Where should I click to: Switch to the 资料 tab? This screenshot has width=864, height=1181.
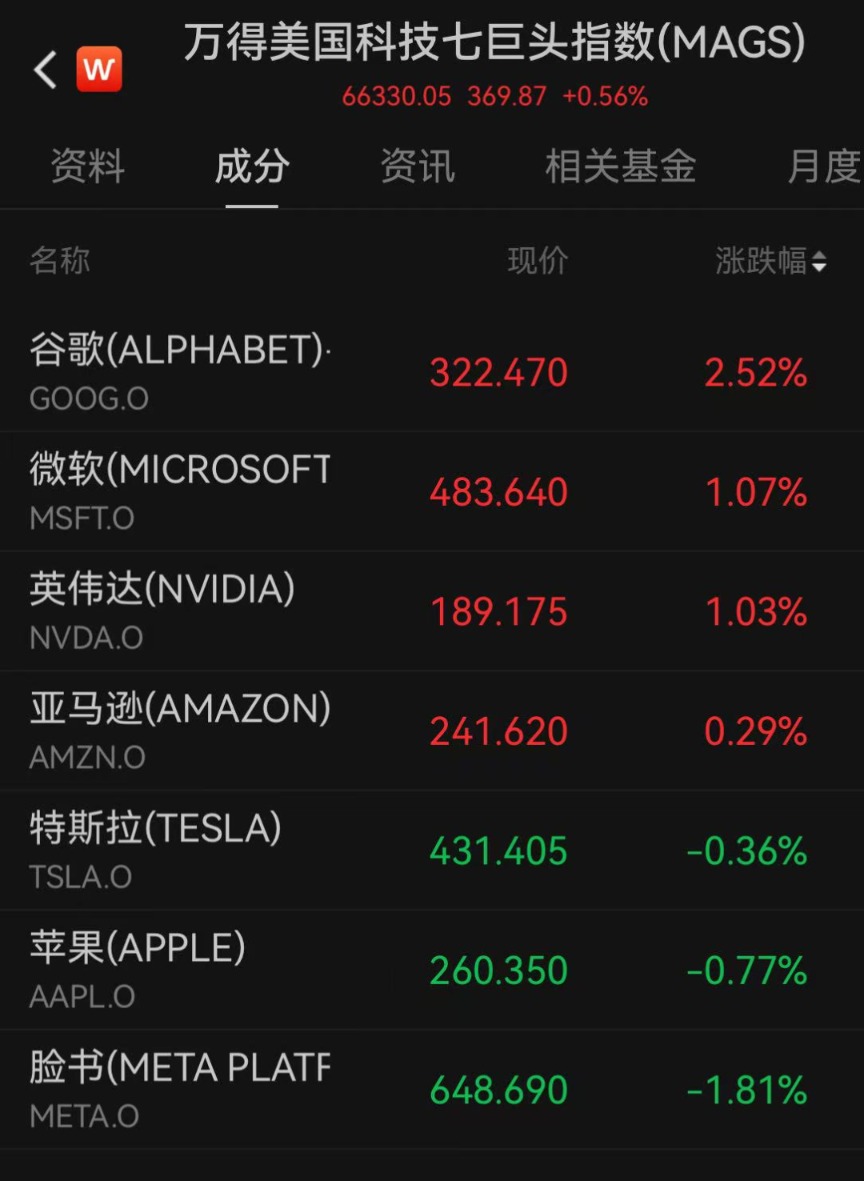tap(88, 166)
